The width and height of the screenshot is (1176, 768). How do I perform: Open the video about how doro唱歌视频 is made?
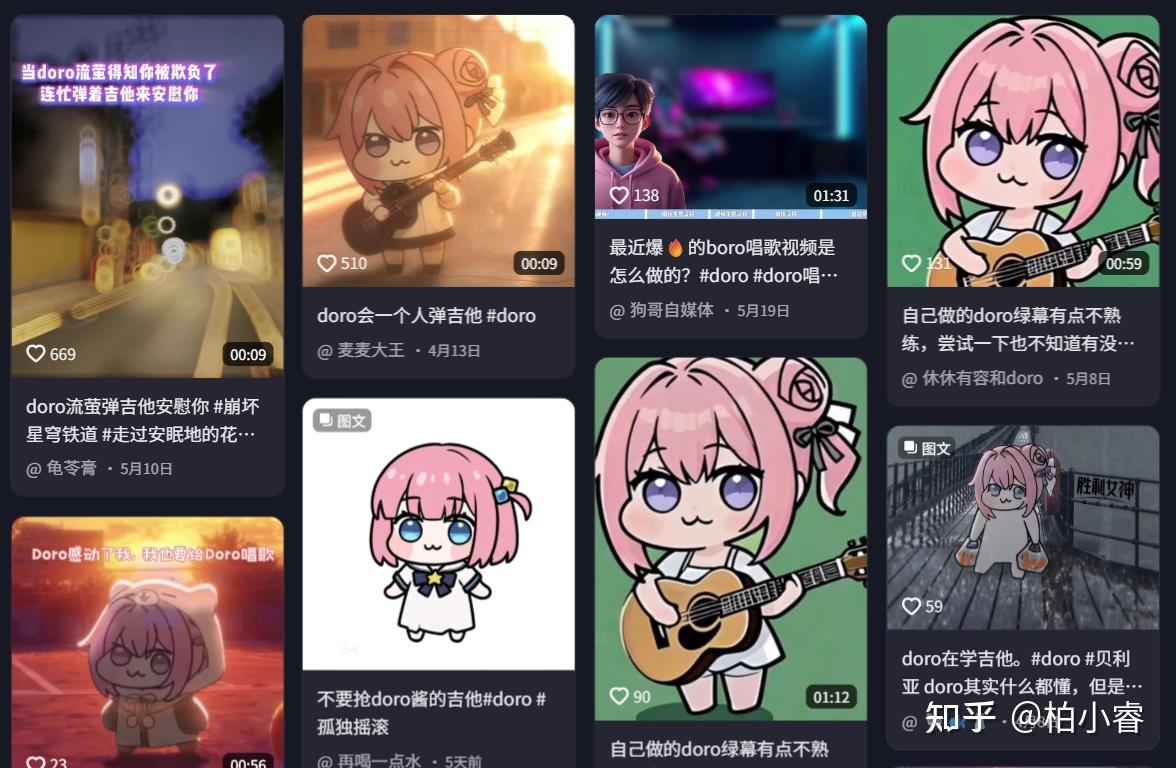pyautogui.click(x=730, y=116)
